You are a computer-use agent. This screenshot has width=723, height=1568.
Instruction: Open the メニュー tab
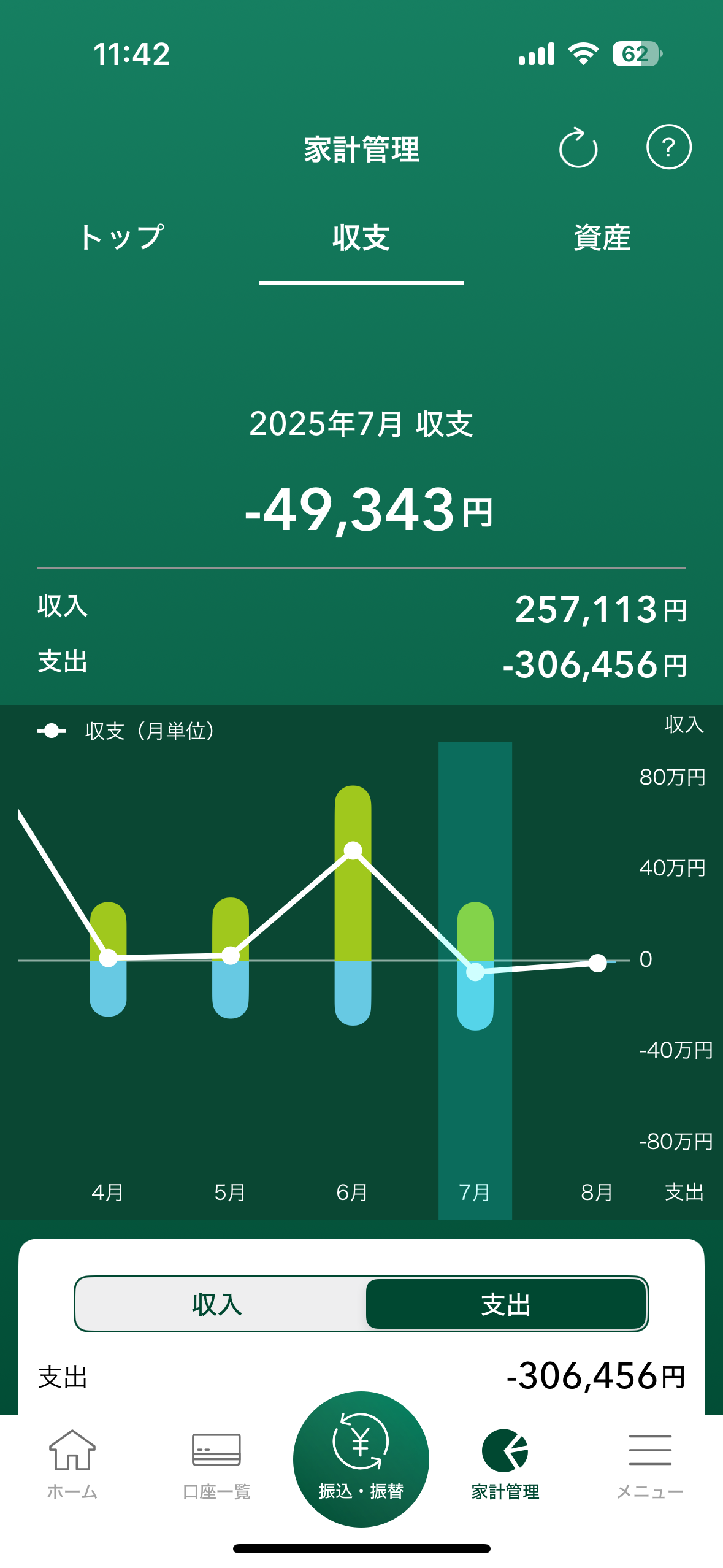650,1465
